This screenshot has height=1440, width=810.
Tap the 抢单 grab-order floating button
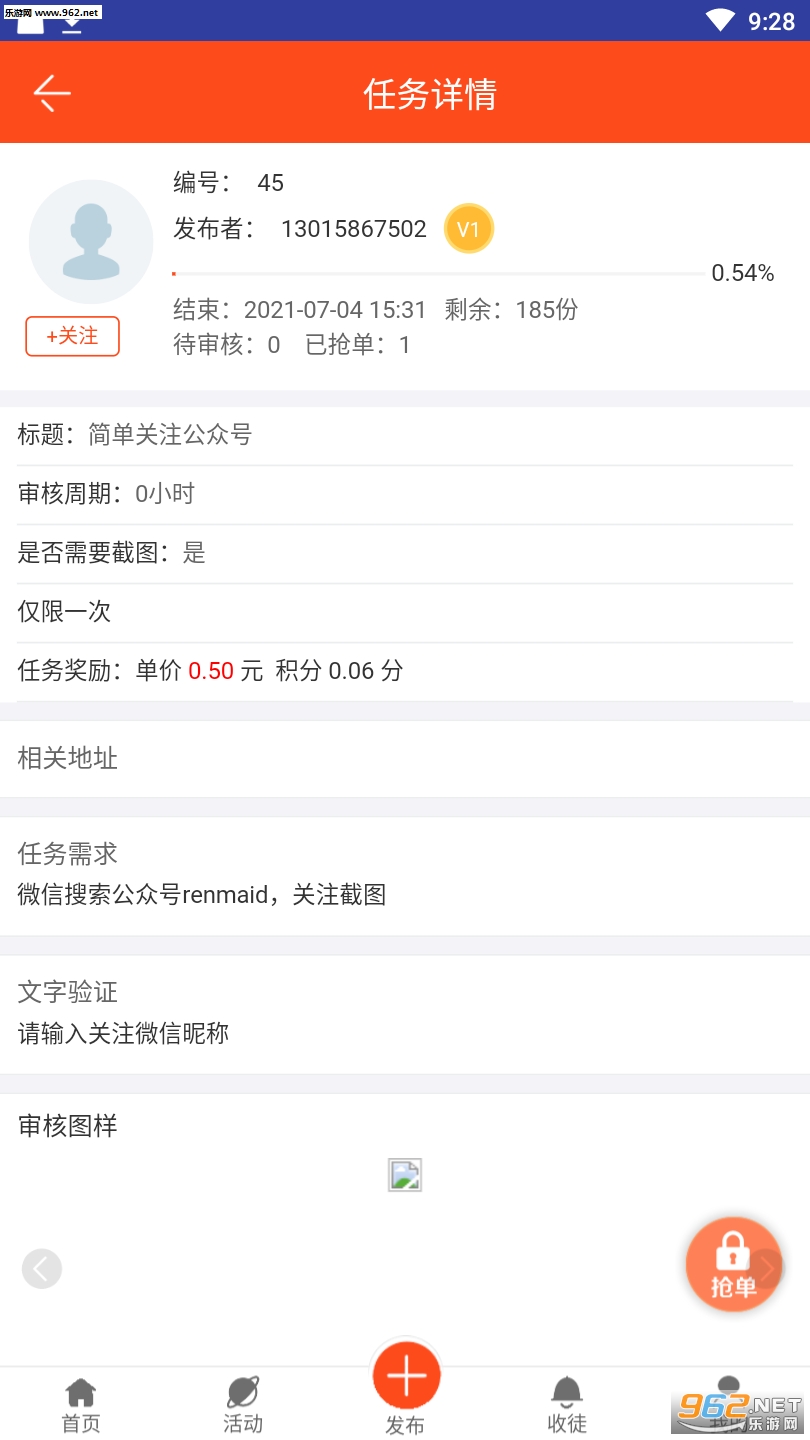tap(733, 1264)
